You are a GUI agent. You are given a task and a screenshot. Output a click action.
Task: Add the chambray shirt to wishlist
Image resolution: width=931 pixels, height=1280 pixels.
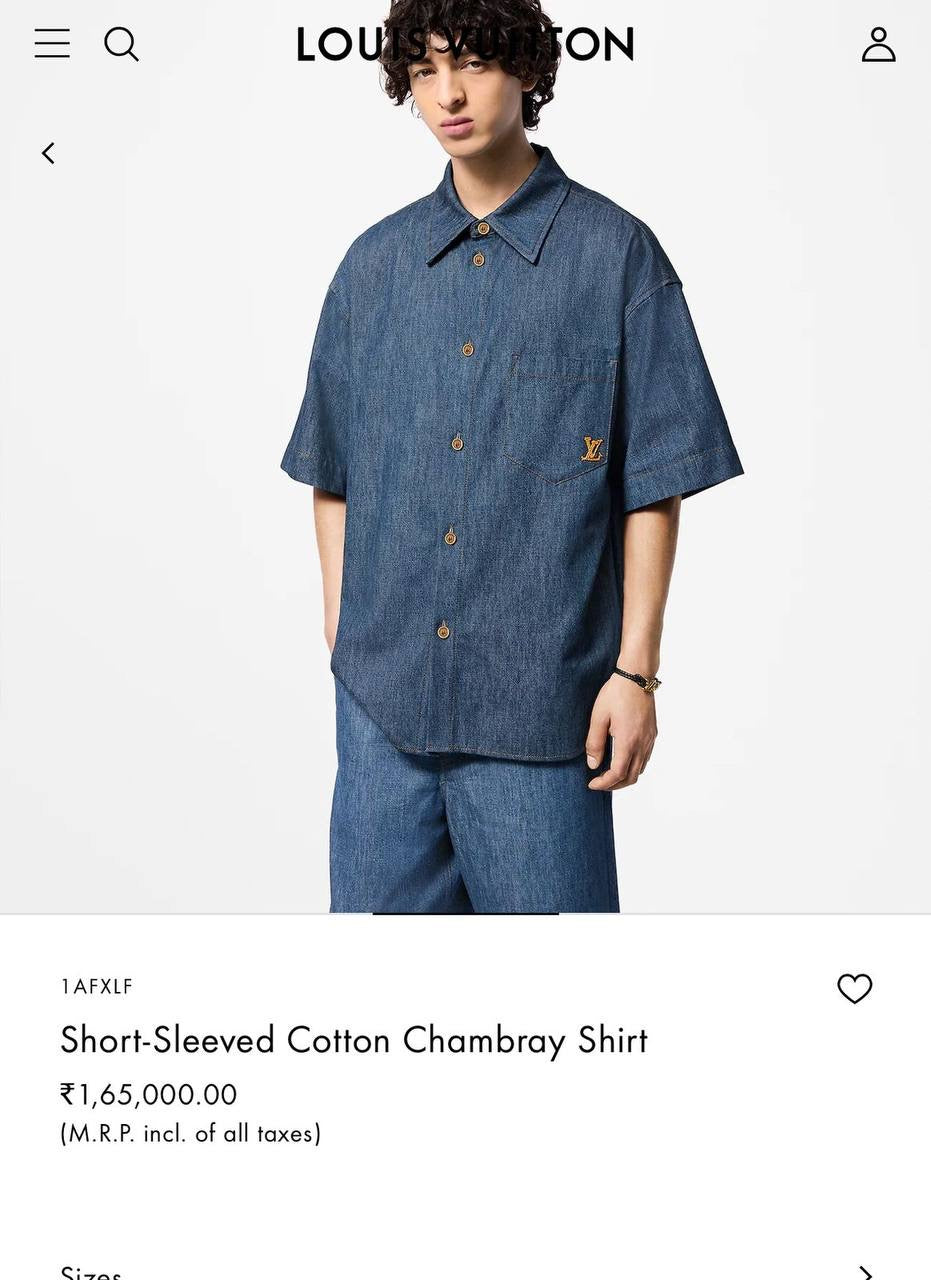click(854, 988)
